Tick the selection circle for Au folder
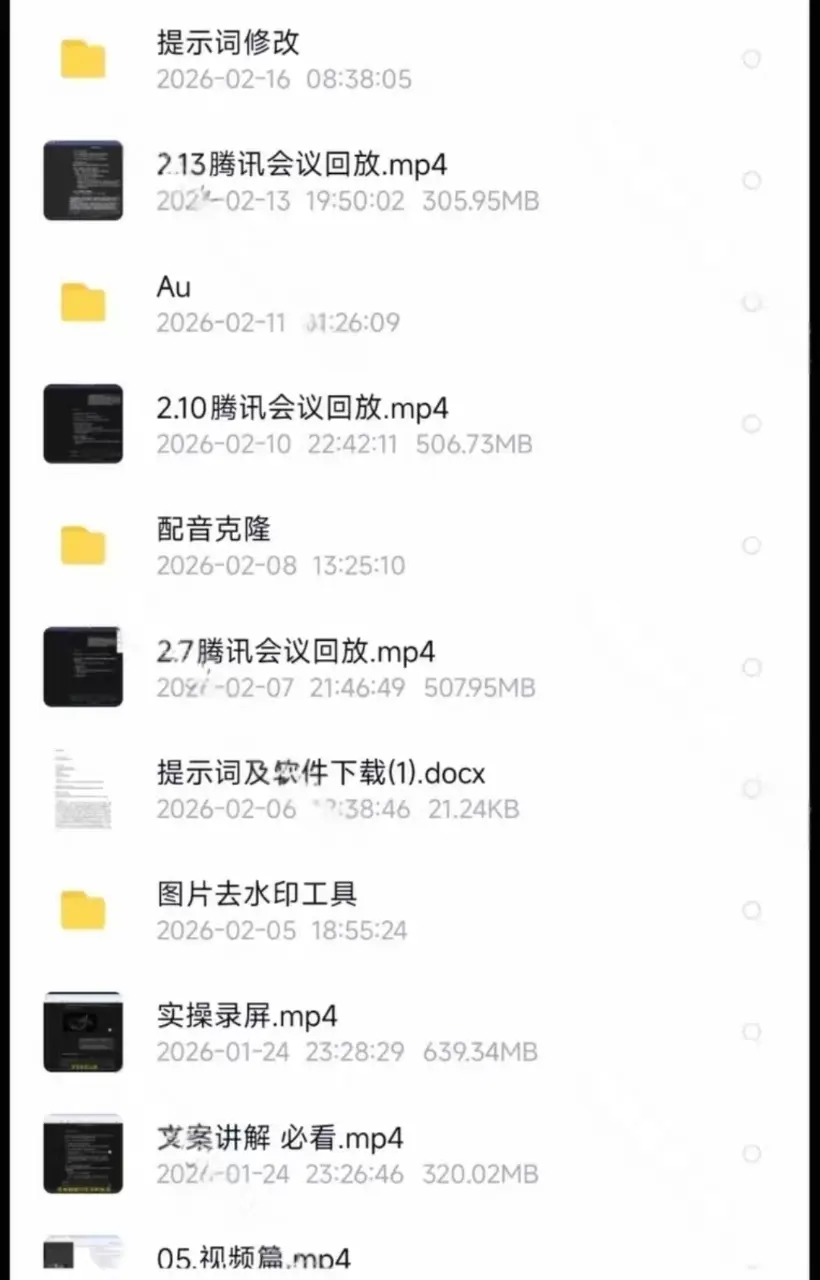Viewport: 820px width, 1280px height. coord(751,302)
